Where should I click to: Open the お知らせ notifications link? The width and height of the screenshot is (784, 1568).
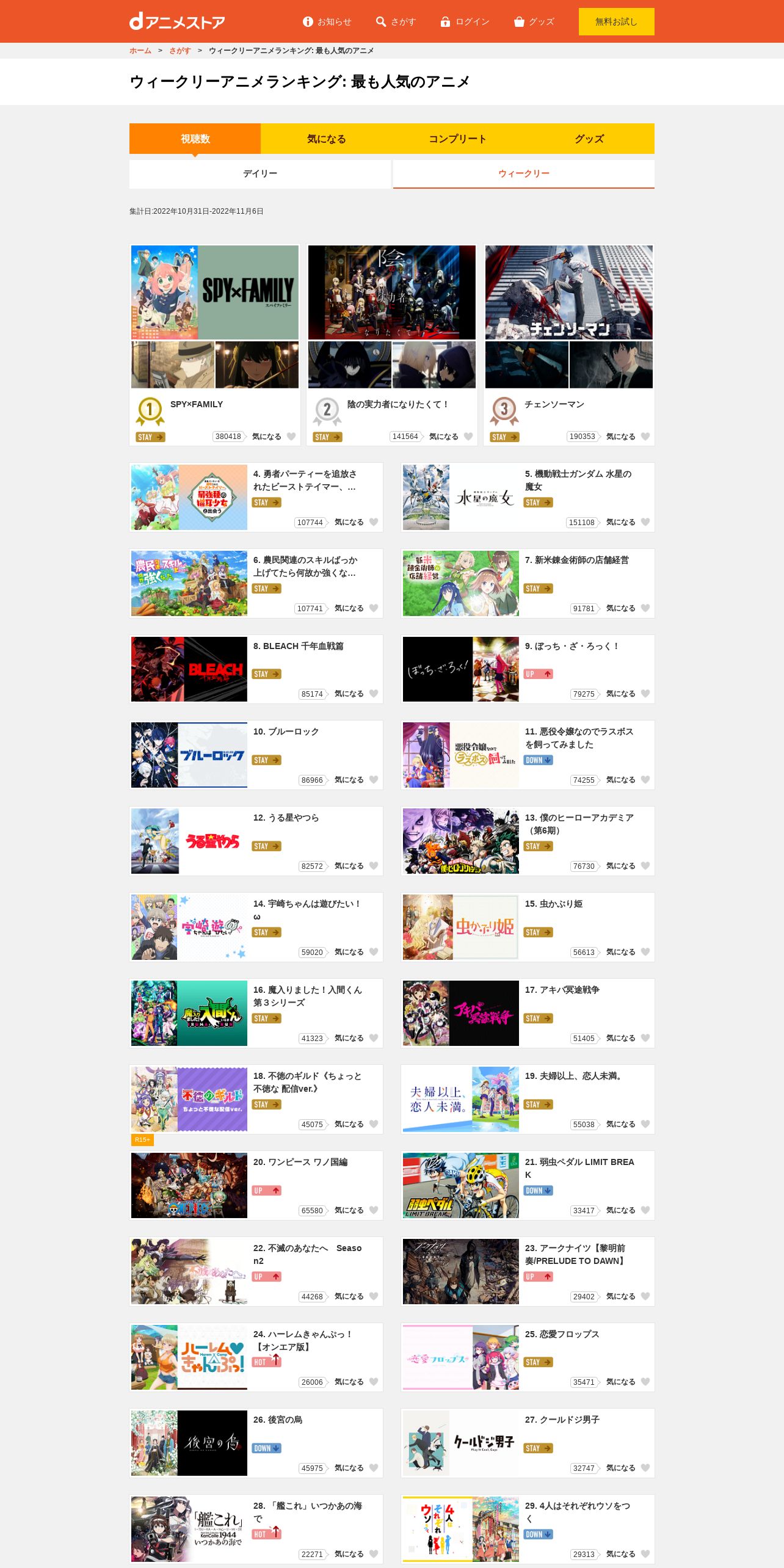point(327,22)
